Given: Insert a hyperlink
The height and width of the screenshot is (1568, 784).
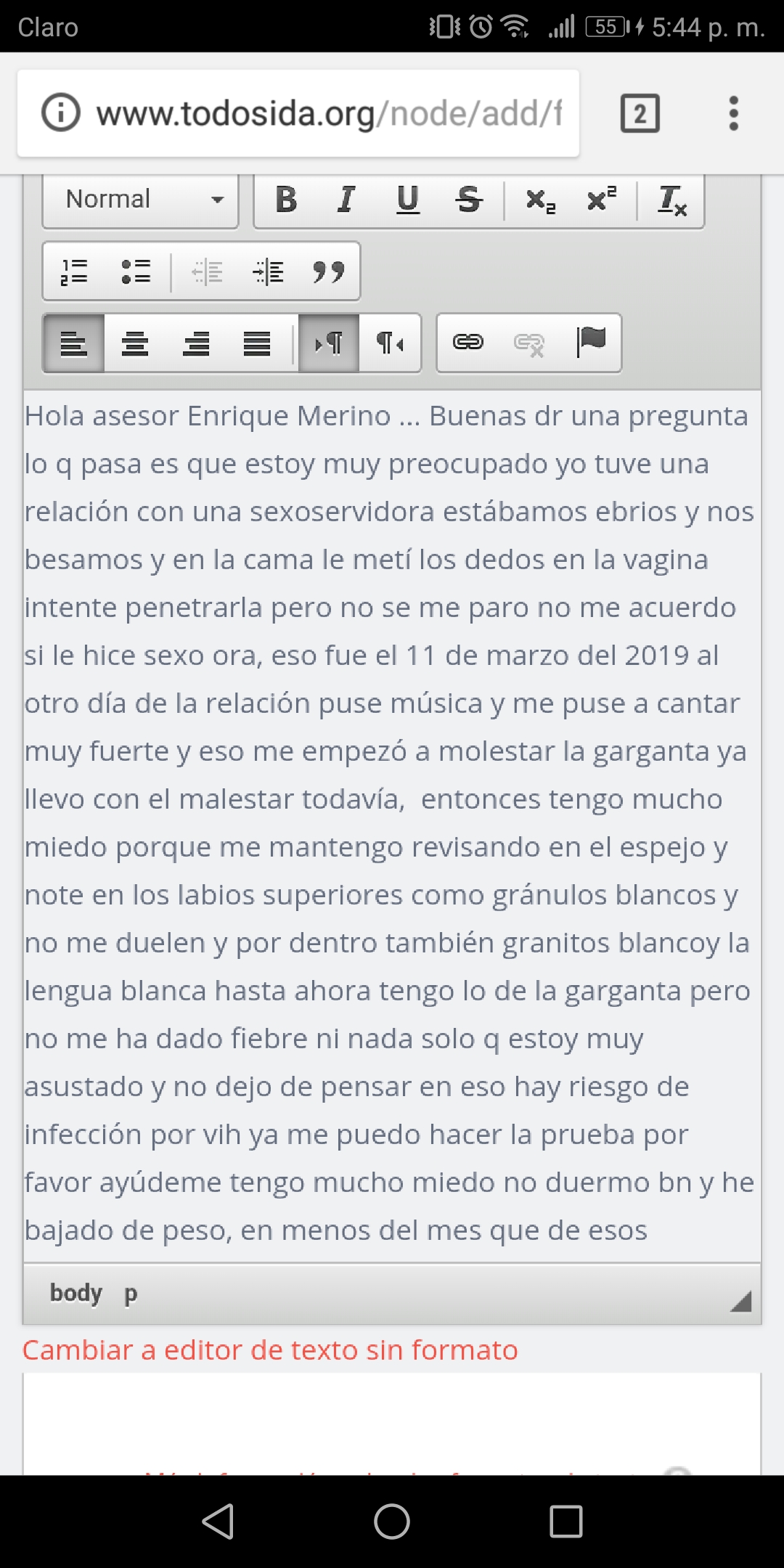Looking at the screenshot, I should pos(468,342).
